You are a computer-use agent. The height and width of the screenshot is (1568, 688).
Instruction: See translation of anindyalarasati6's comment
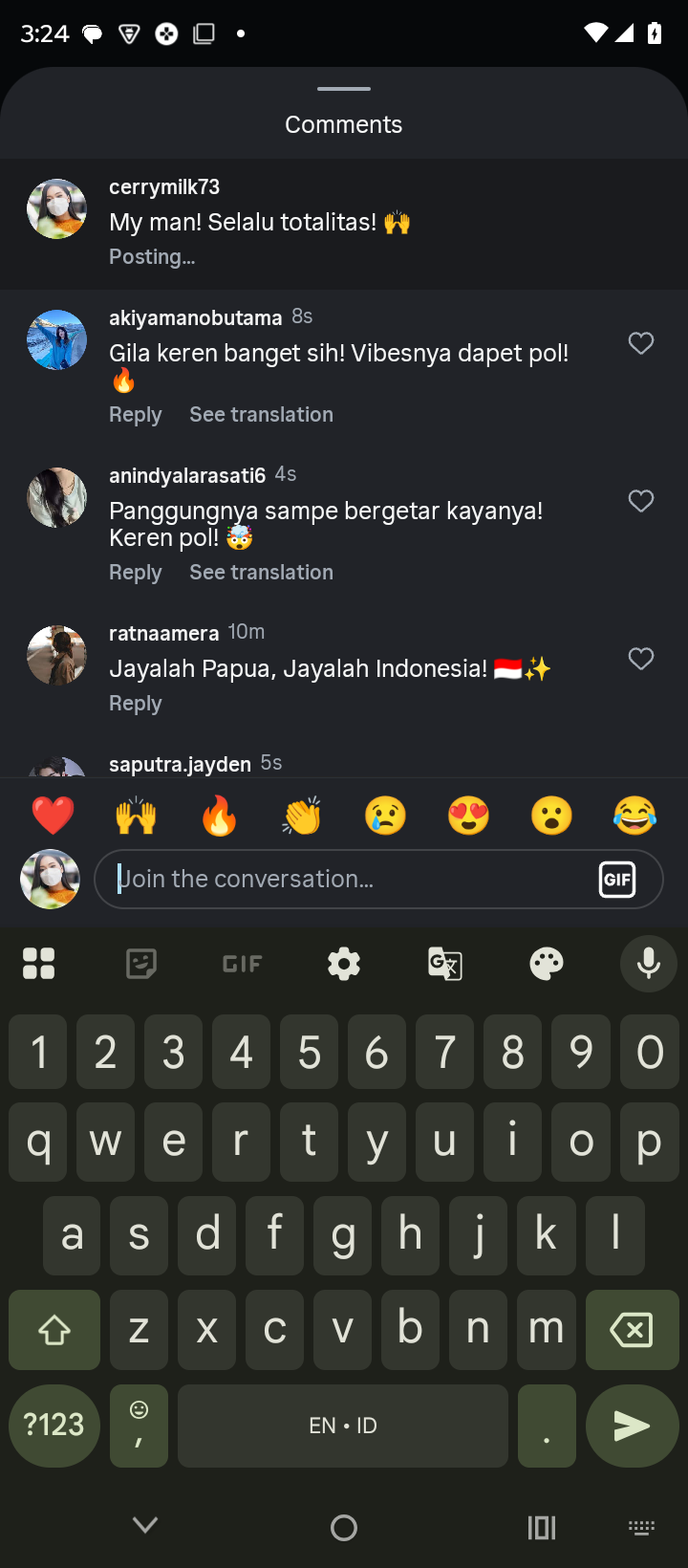(x=261, y=573)
